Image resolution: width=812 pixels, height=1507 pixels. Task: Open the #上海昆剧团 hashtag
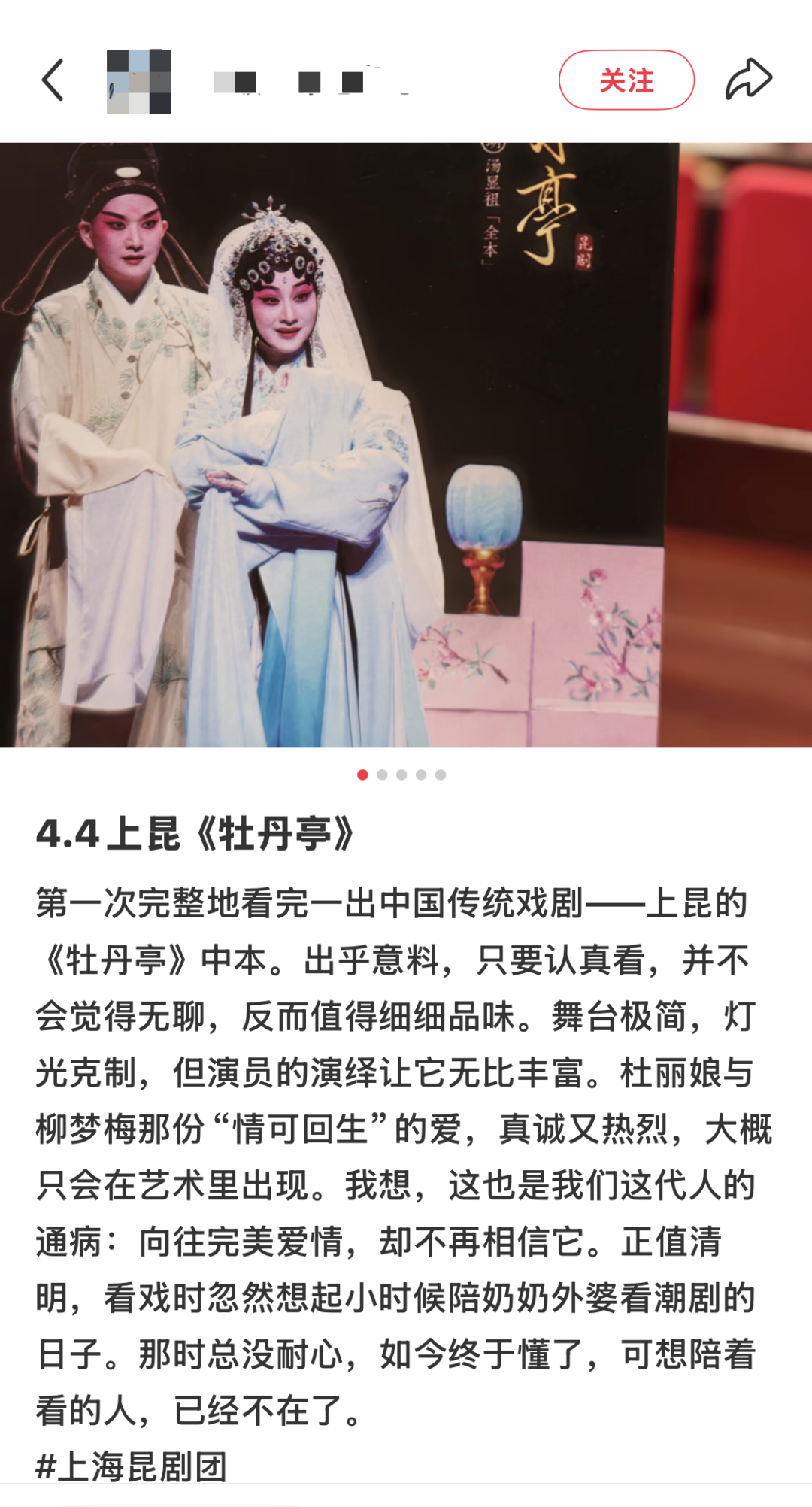(x=132, y=1466)
